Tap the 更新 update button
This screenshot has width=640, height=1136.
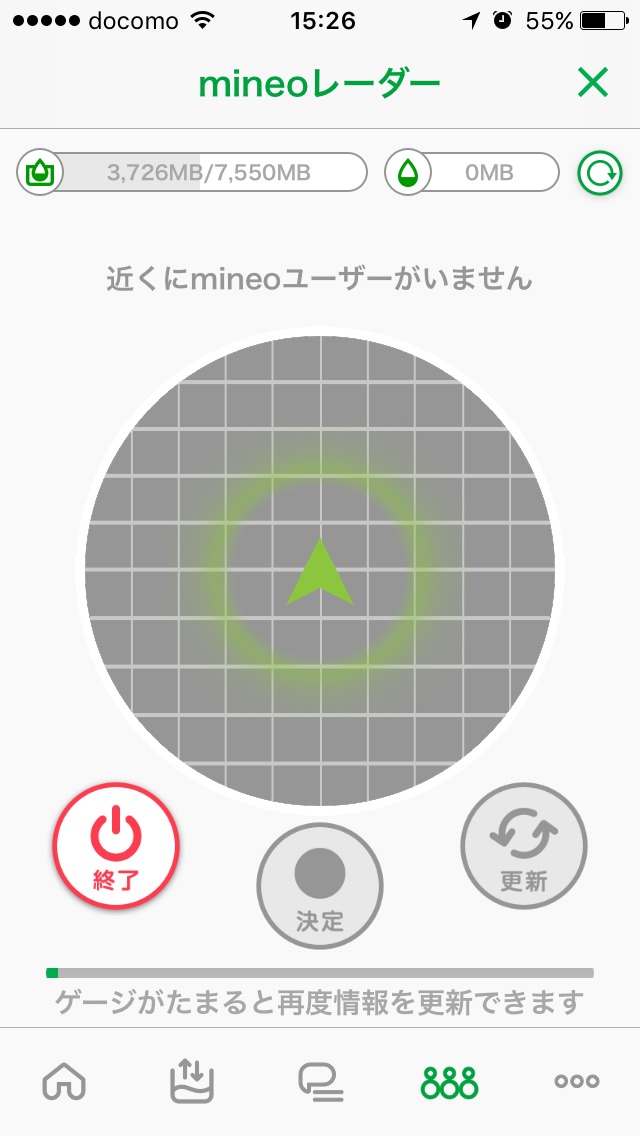coord(524,846)
